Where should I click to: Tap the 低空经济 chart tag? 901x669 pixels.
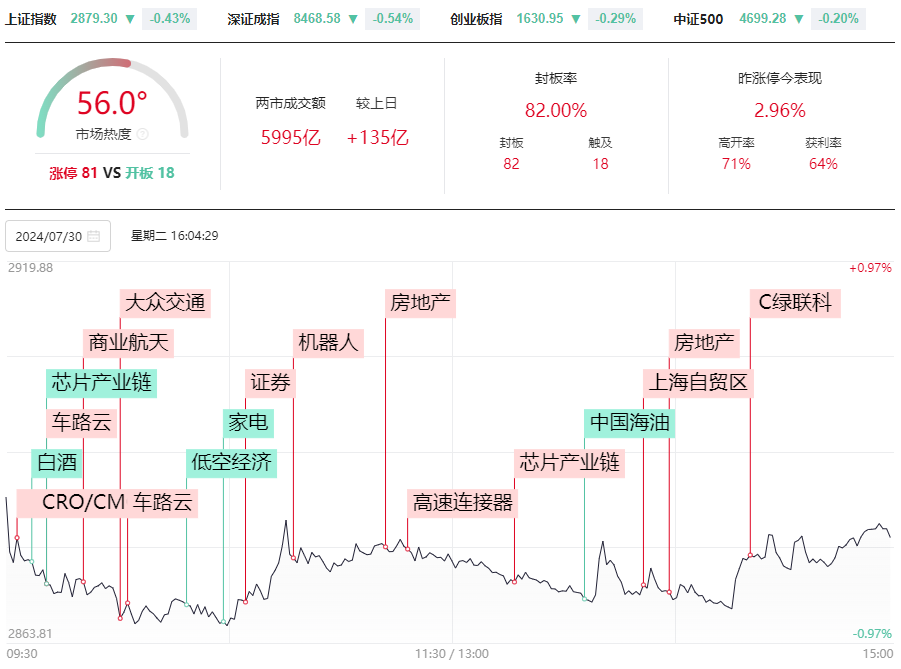click(x=232, y=463)
